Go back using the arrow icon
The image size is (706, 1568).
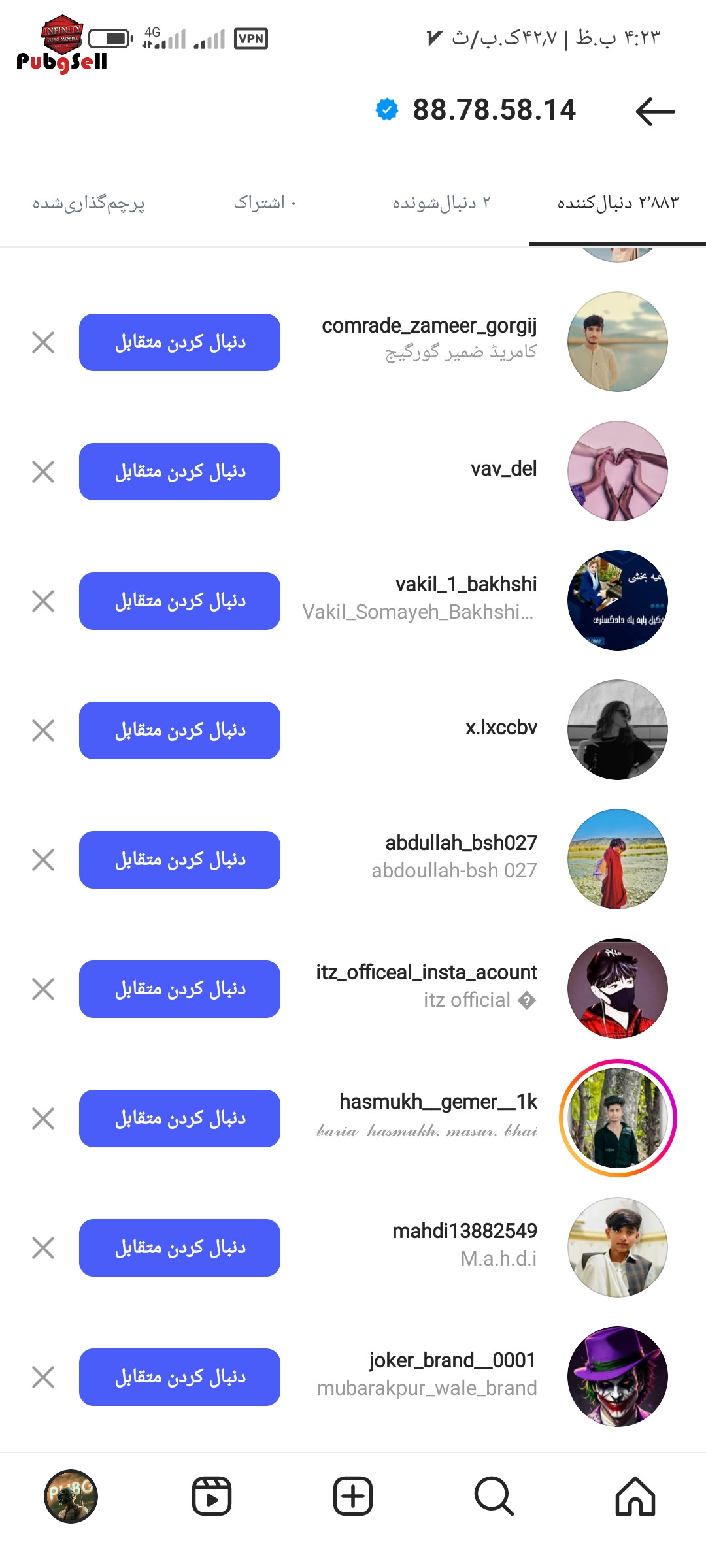pyautogui.click(x=655, y=111)
